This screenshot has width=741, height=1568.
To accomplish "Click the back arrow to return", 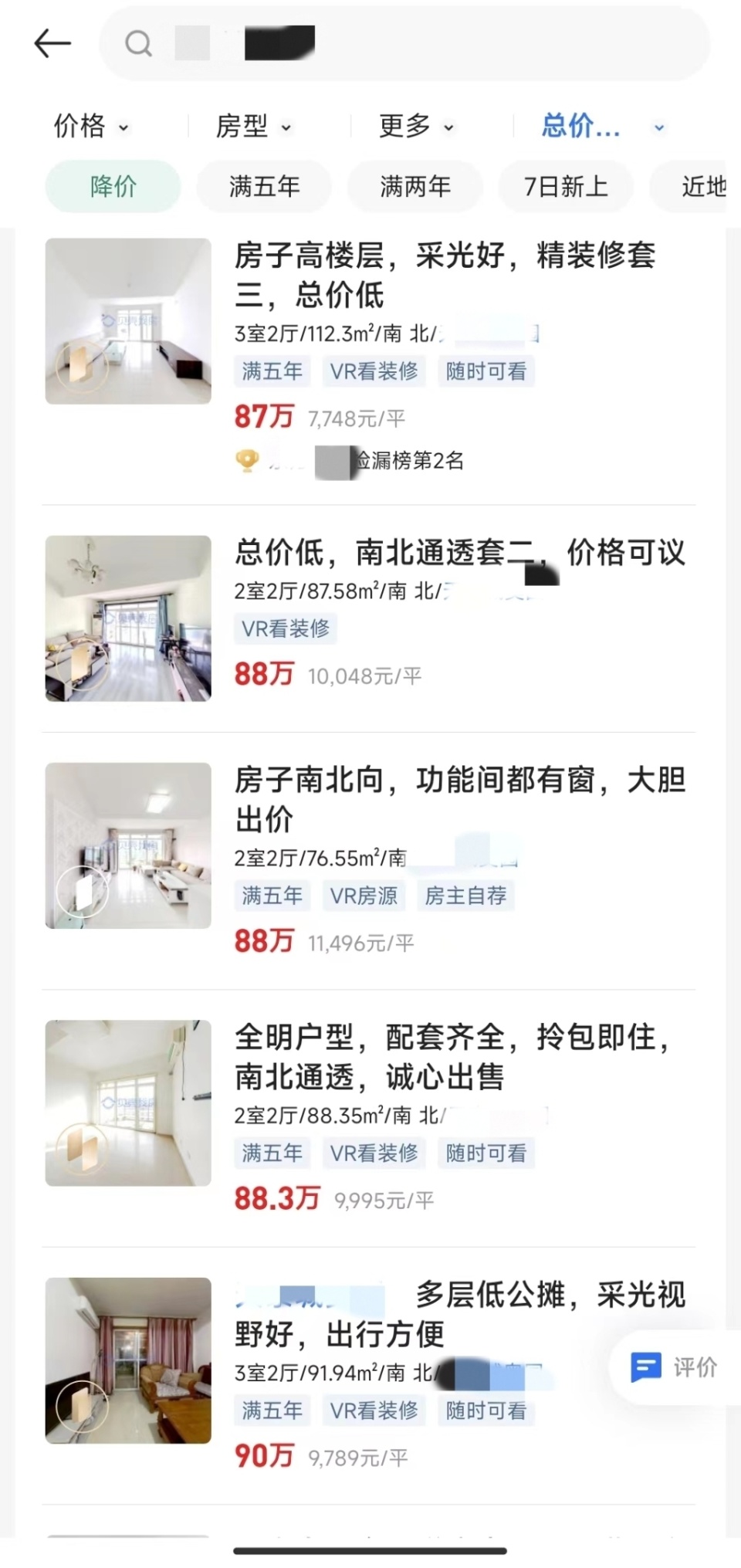I will tap(52, 42).
